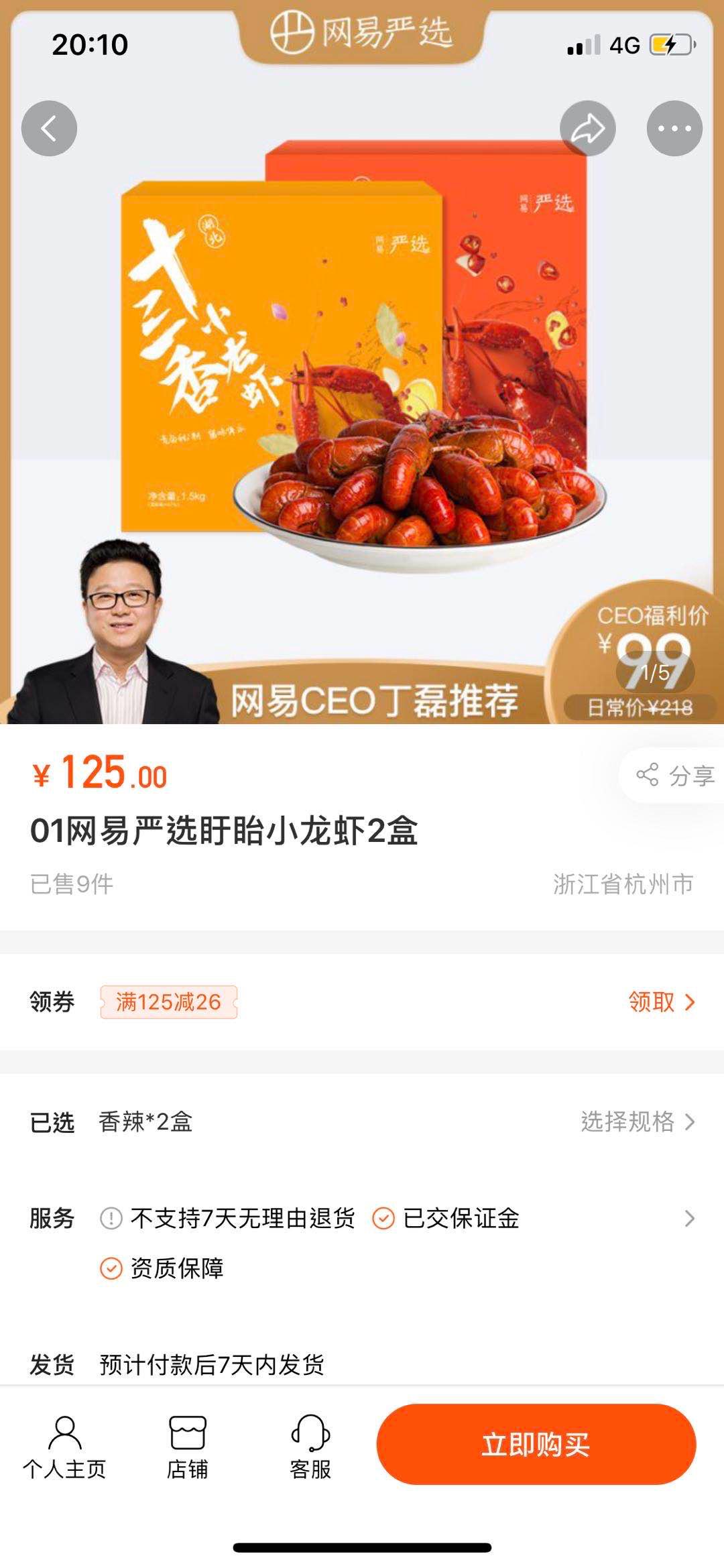Tap the 分享 share button

coord(674,776)
